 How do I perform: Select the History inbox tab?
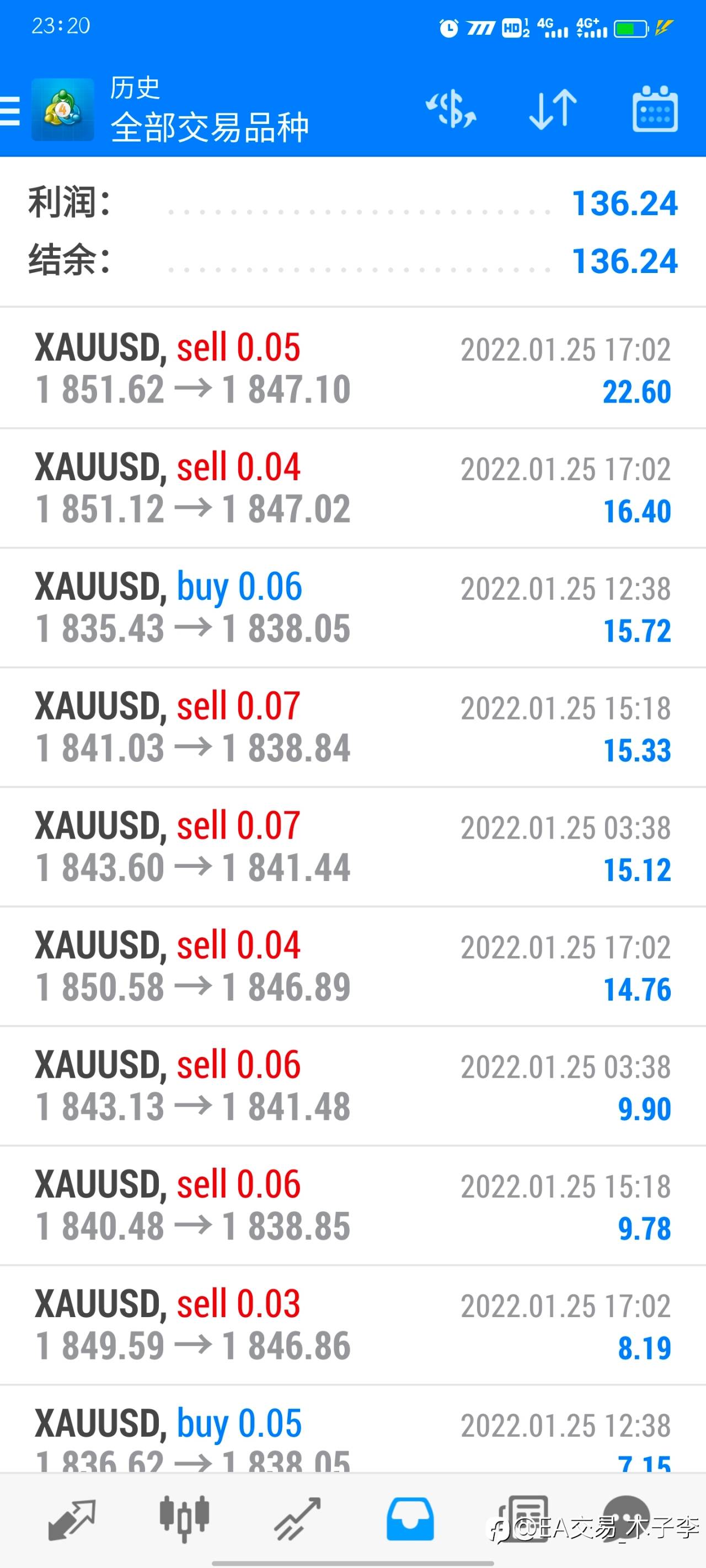[x=410, y=1520]
